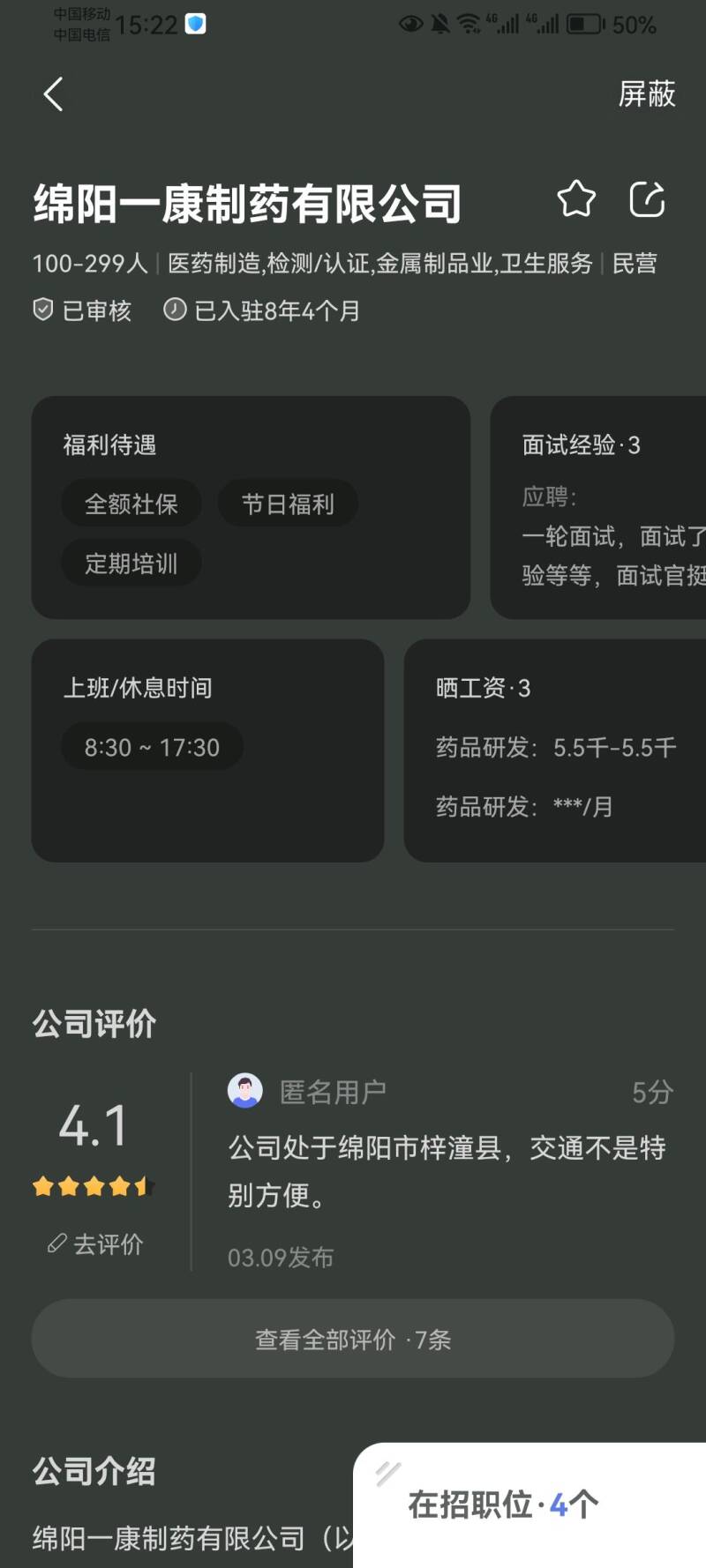
Task: Open the 在招职位 open positions panel
Action: pyautogui.click(x=503, y=1505)
